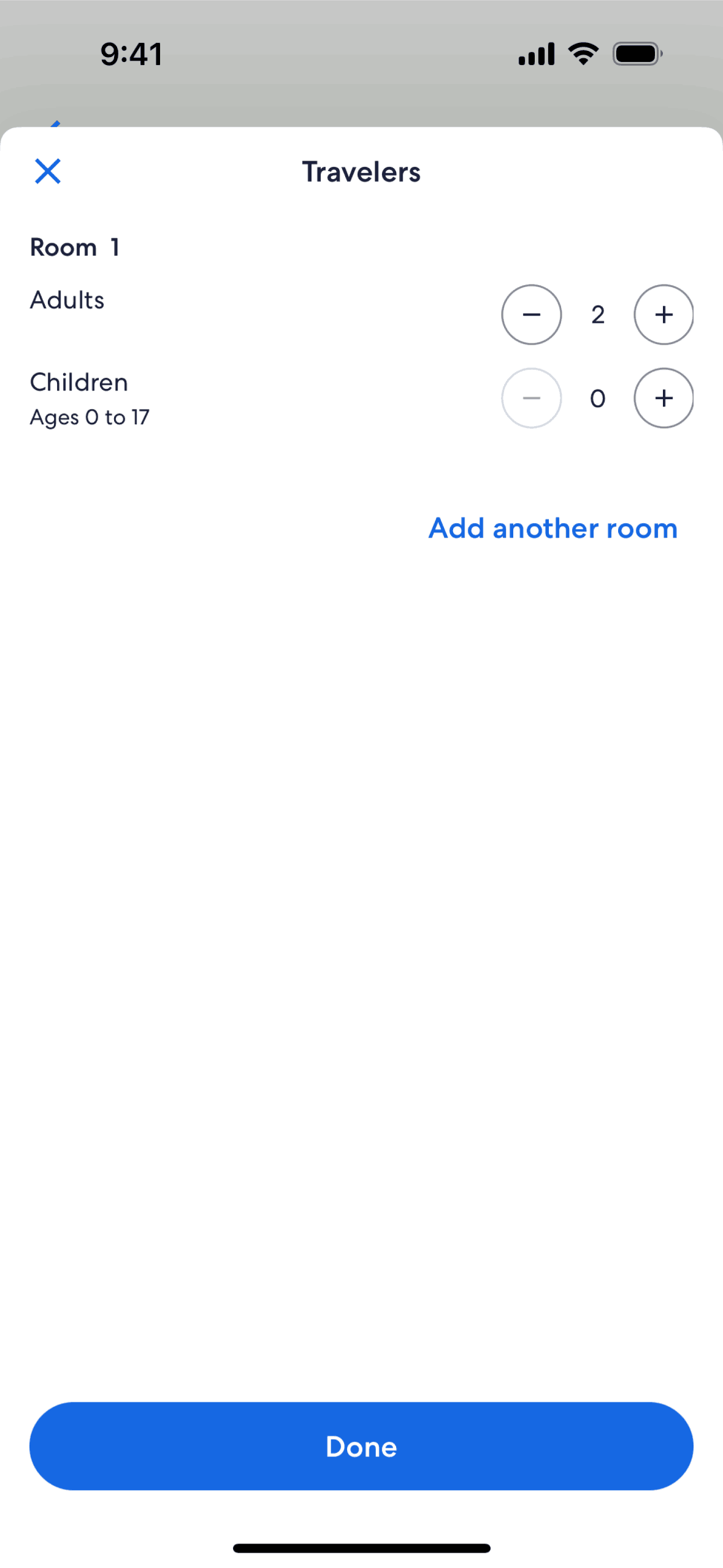Close the Travelers sheet
The height and width of the screenshot is (1568, 723).
coord(48,171)
